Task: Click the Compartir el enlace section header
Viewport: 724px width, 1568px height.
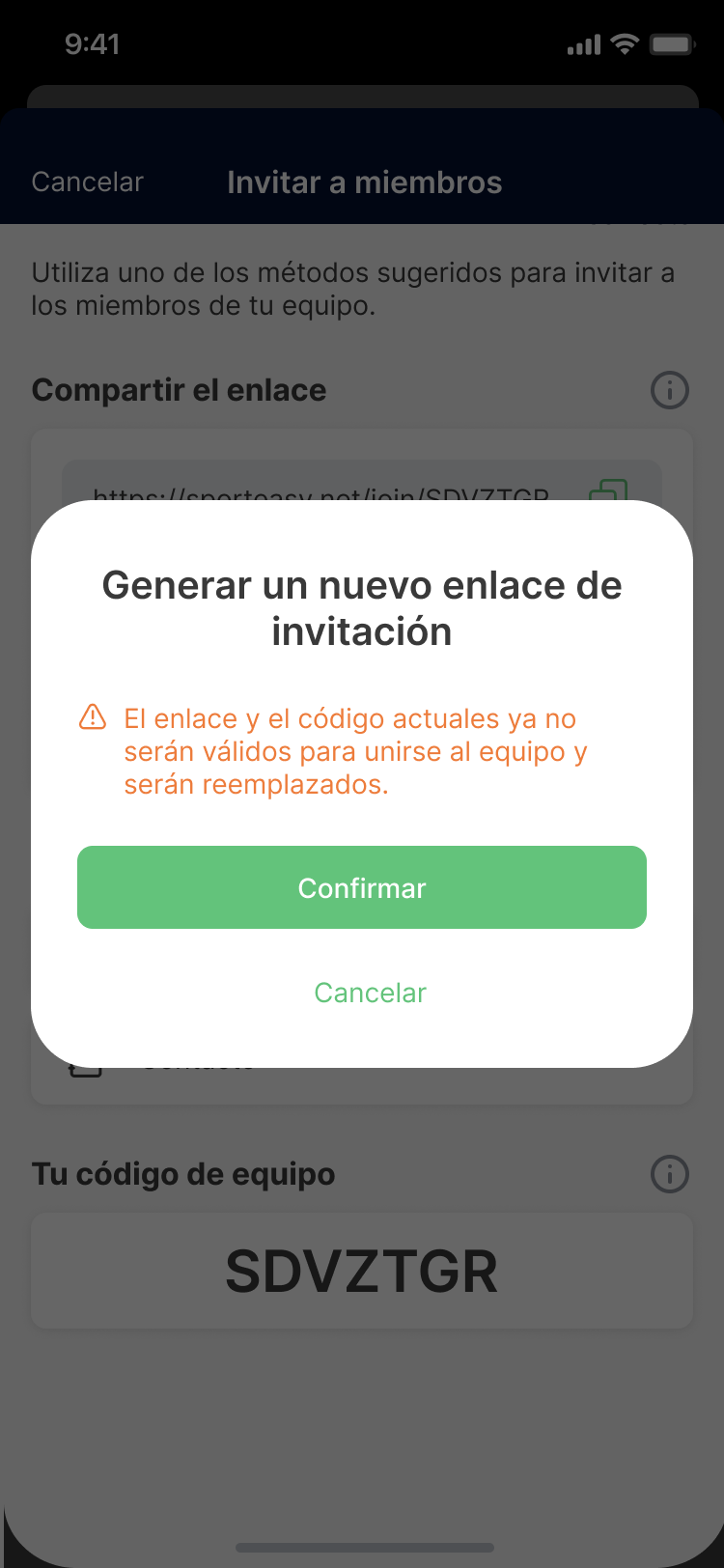Action: pyautogui.click(x=179, y=390)
